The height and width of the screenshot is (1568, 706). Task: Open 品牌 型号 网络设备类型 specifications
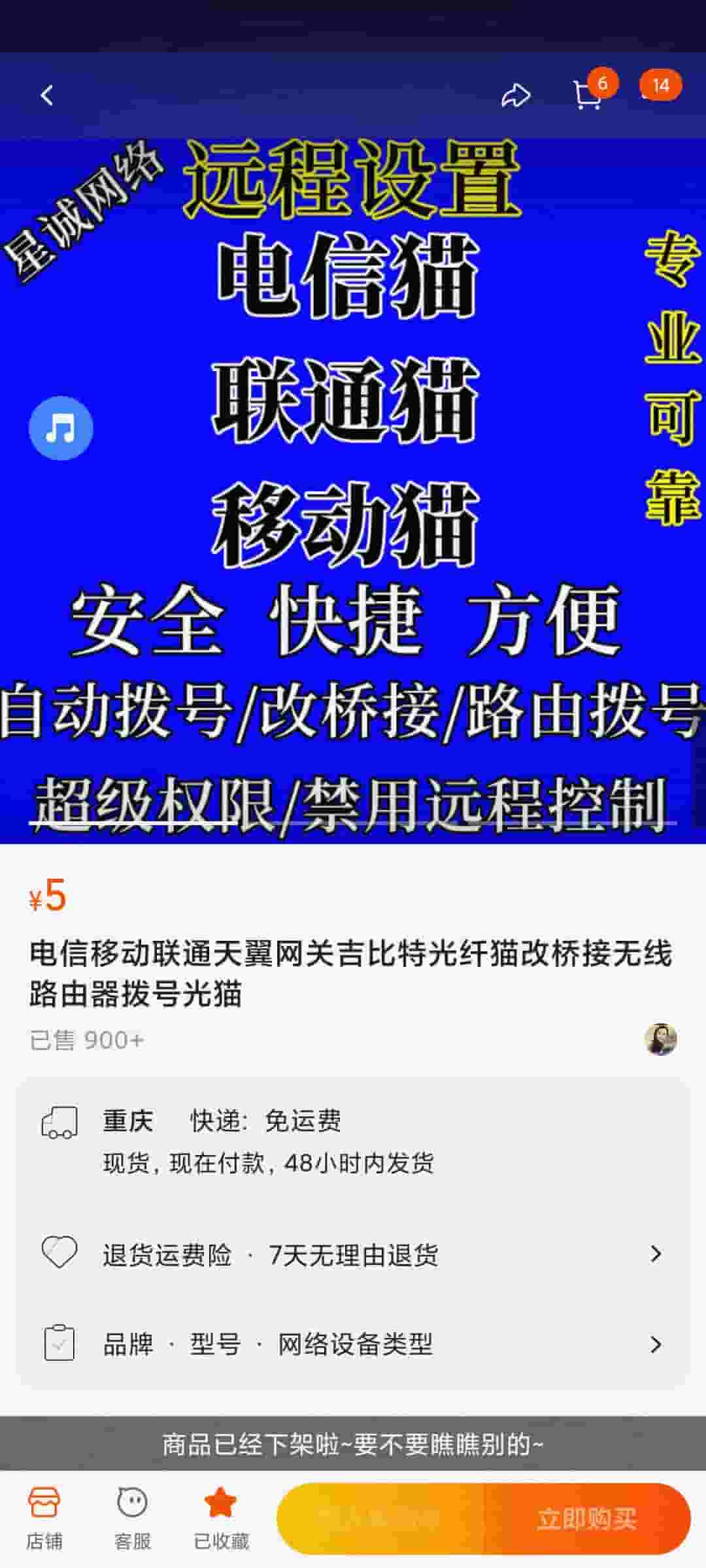click(x=353, y=1345)
